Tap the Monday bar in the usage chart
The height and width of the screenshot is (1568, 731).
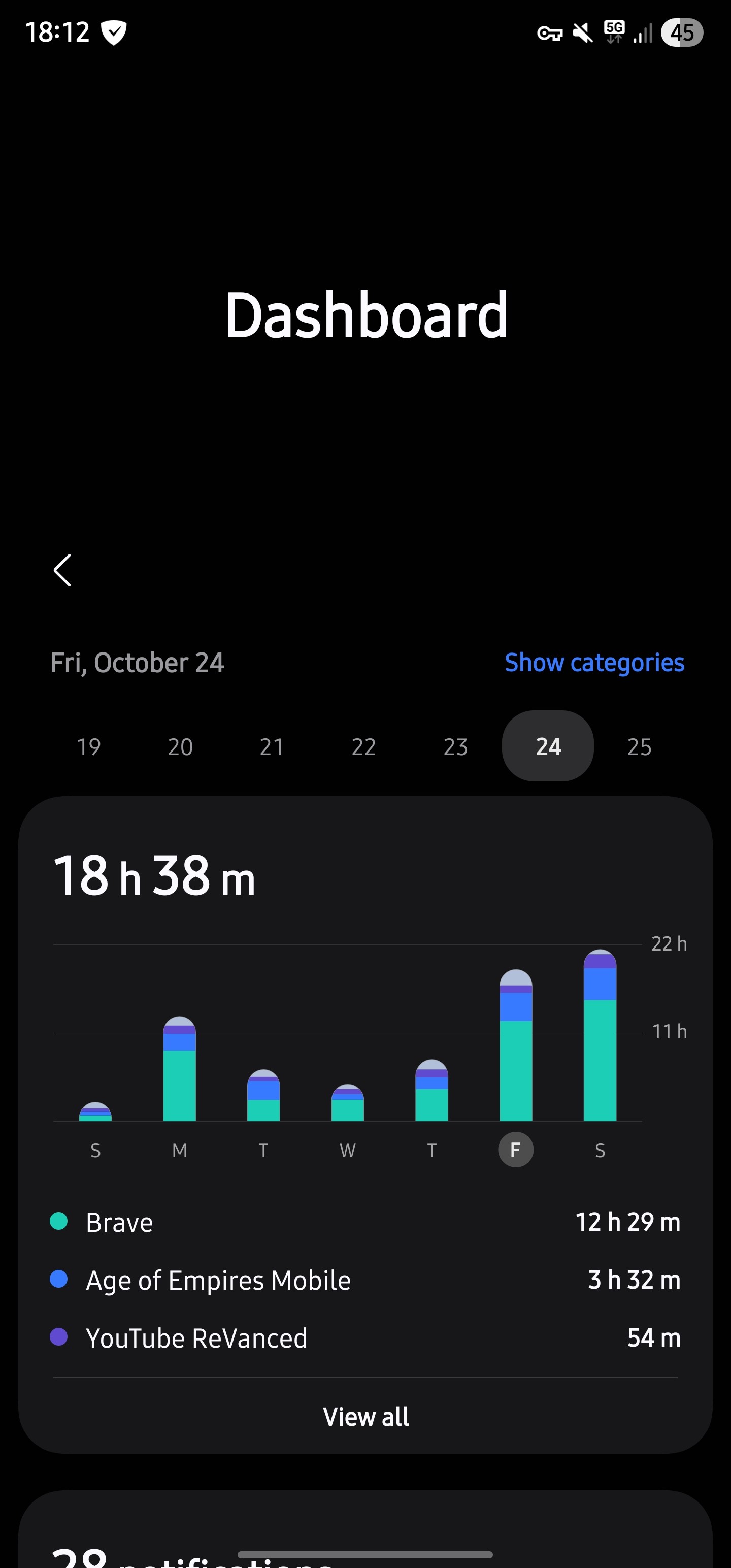180,1071
